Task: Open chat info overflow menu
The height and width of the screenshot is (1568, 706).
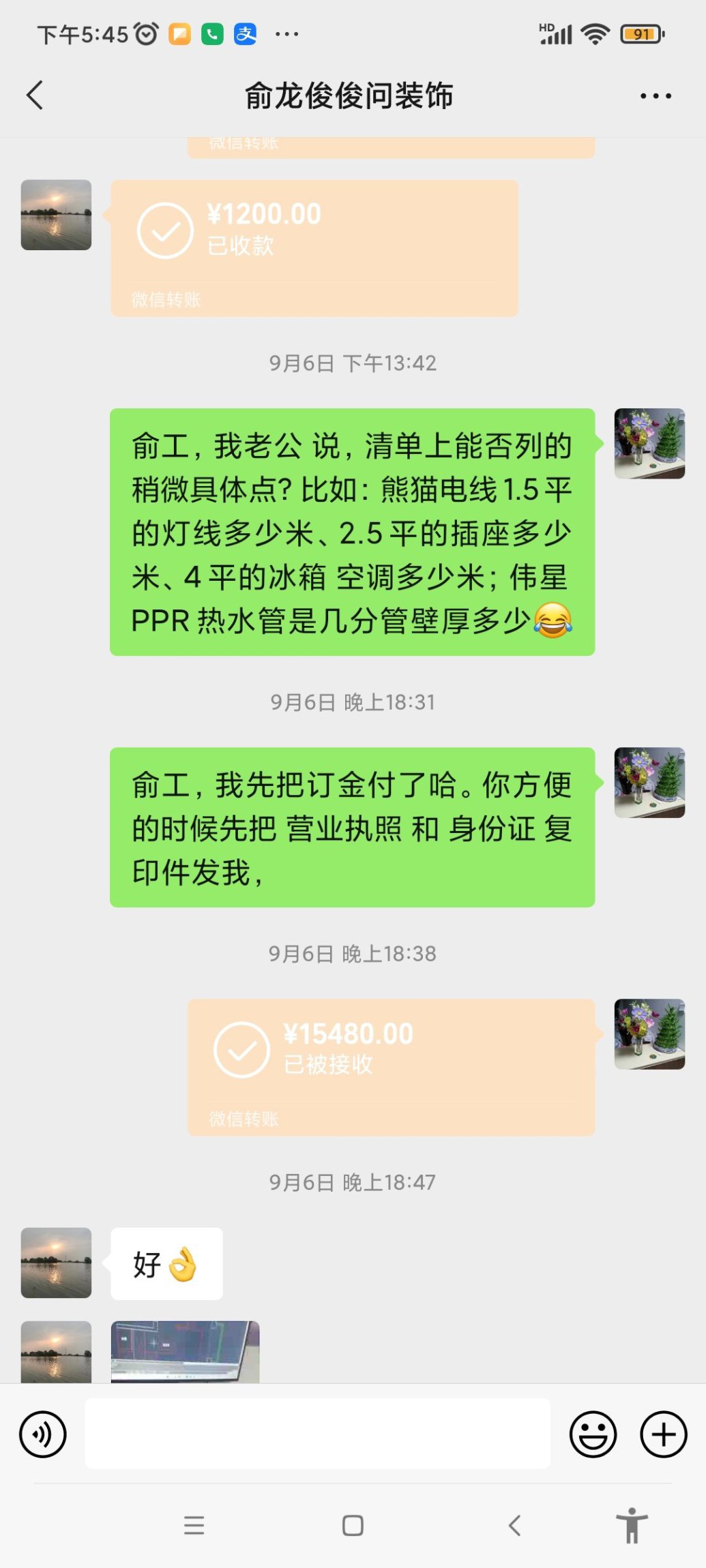Action: click(656, 96)
